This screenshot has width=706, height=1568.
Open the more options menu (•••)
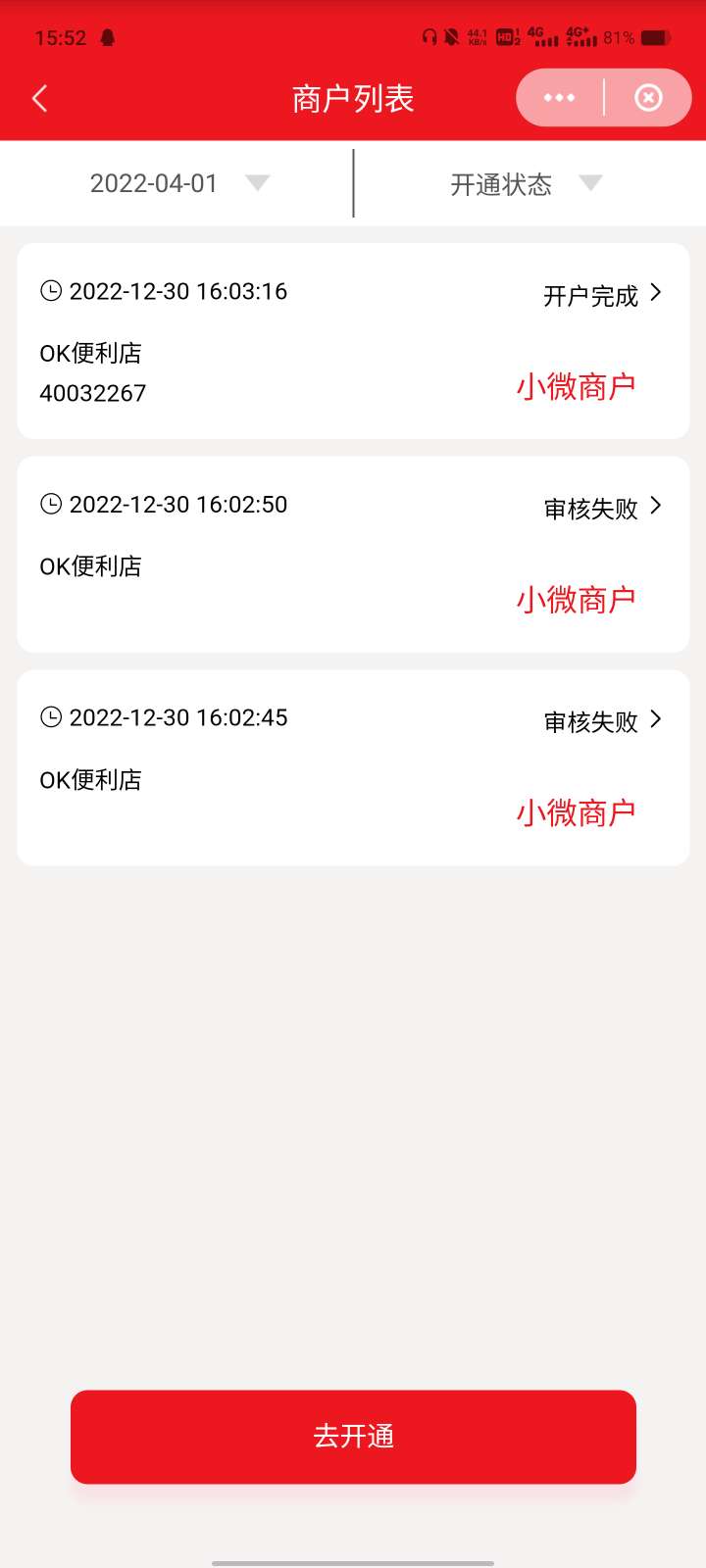558,98
